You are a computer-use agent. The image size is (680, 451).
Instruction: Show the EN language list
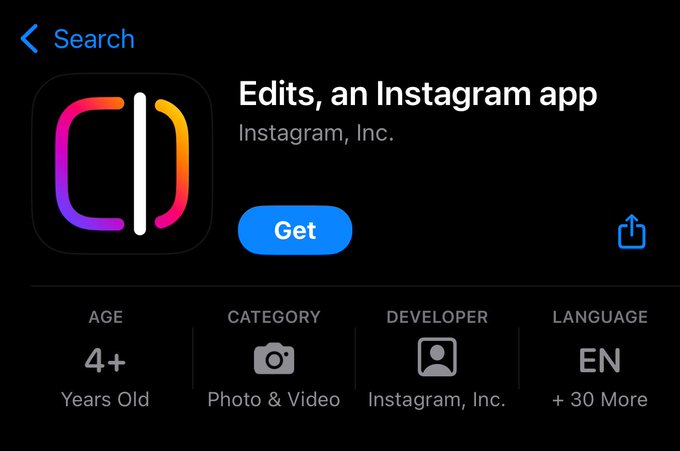599,360
